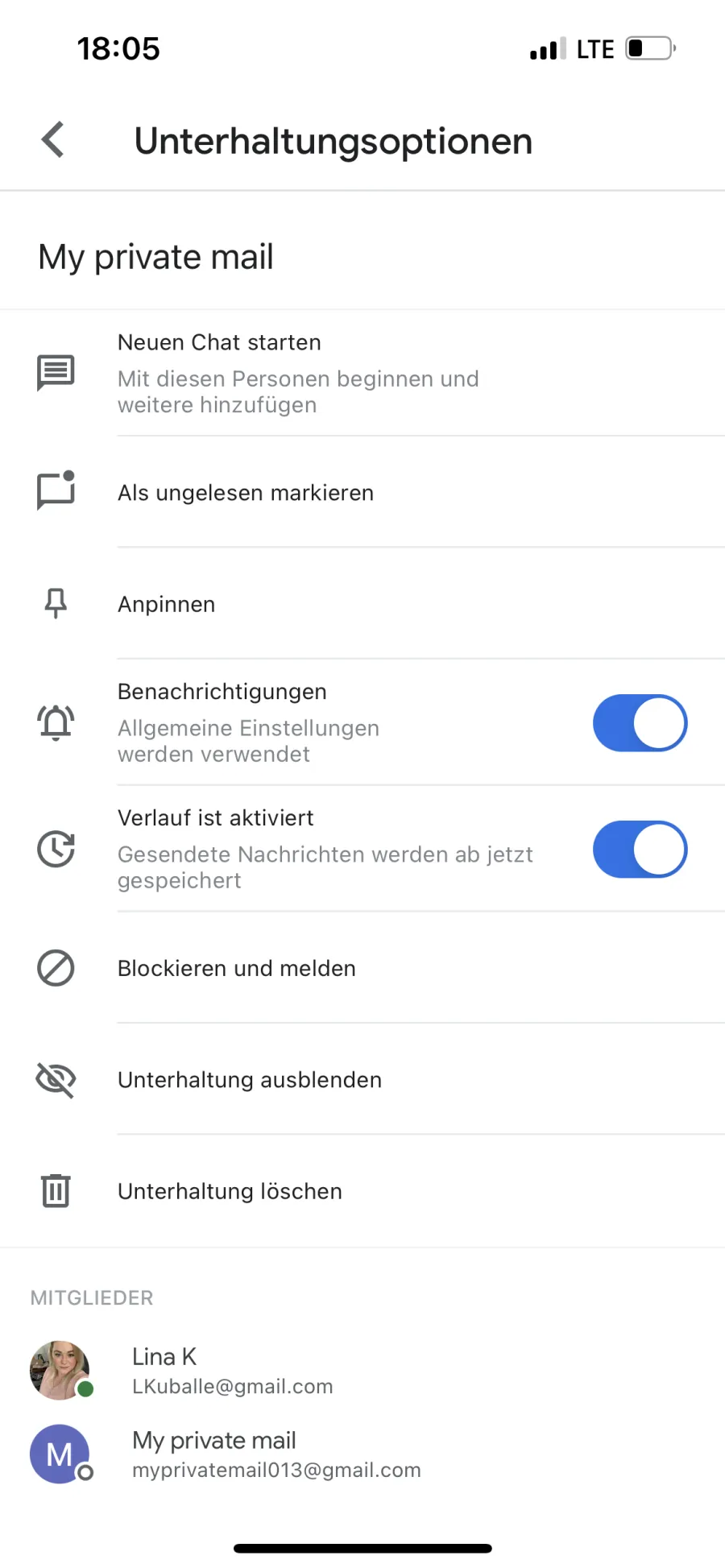725x1568 pixels.
Task: Turn off the Benachrichtigungen switch
Action: [640, 723]
